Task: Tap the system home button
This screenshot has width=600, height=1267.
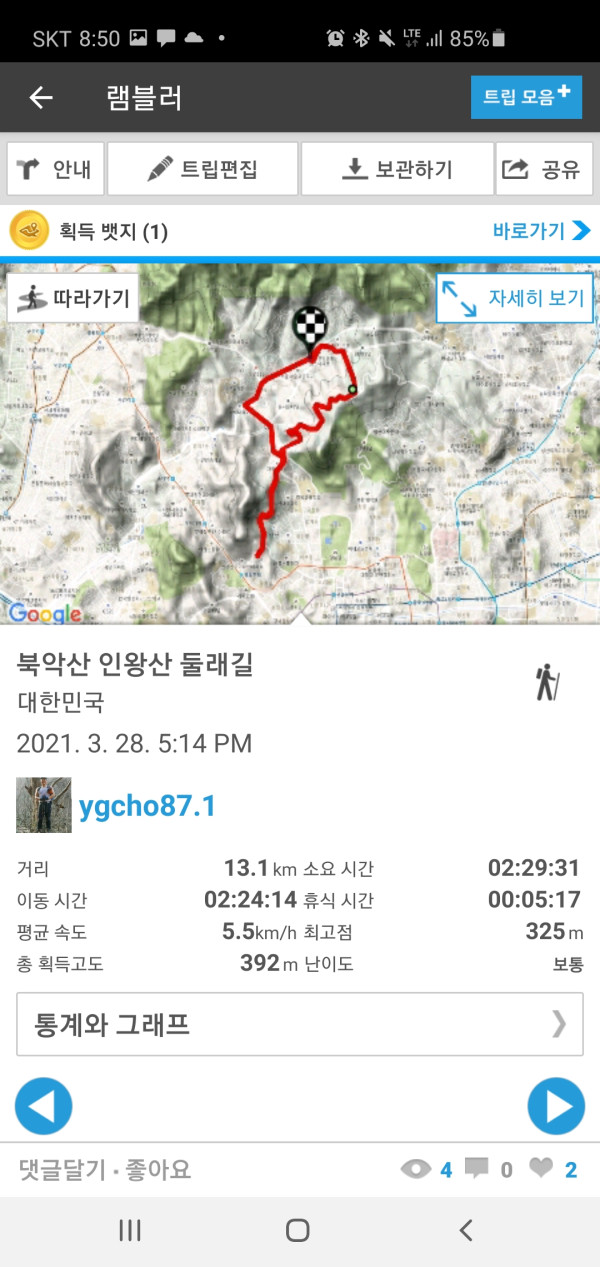Action: click(x=297, y=1230)
